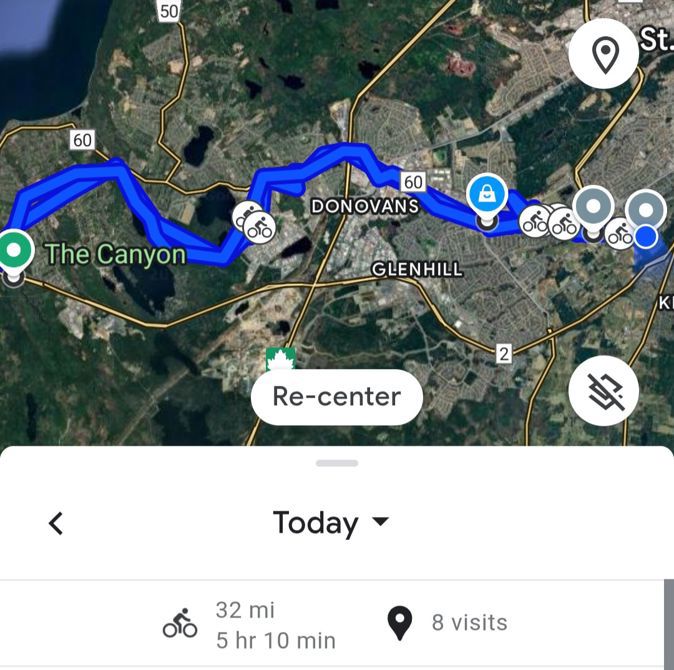Open the Today date dropdown
Image resolution: width=674 pixels, height=670 pixels.
[x=331, y=523]
